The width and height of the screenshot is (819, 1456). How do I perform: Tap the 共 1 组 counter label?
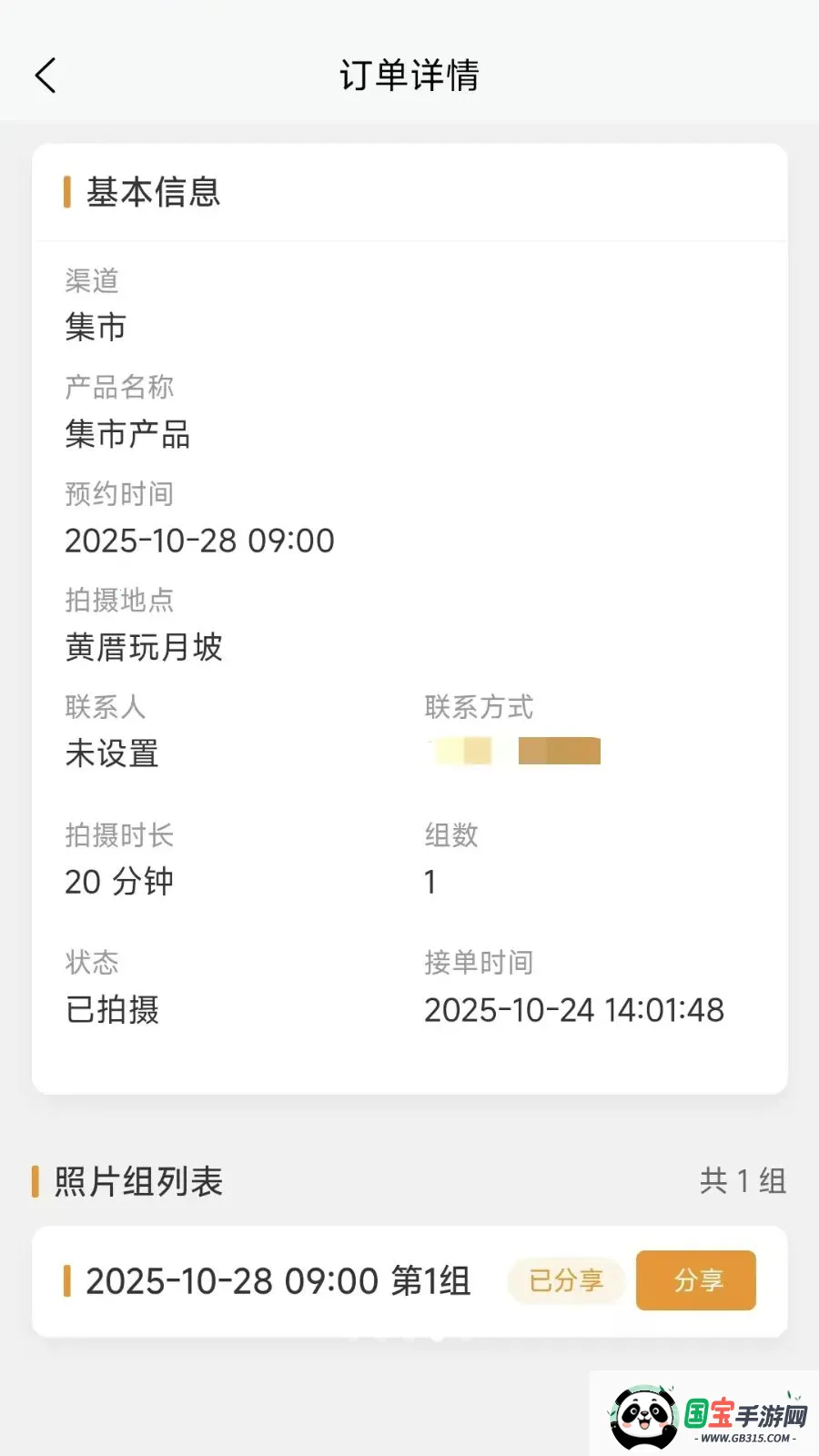click(x=742, y=1180)
